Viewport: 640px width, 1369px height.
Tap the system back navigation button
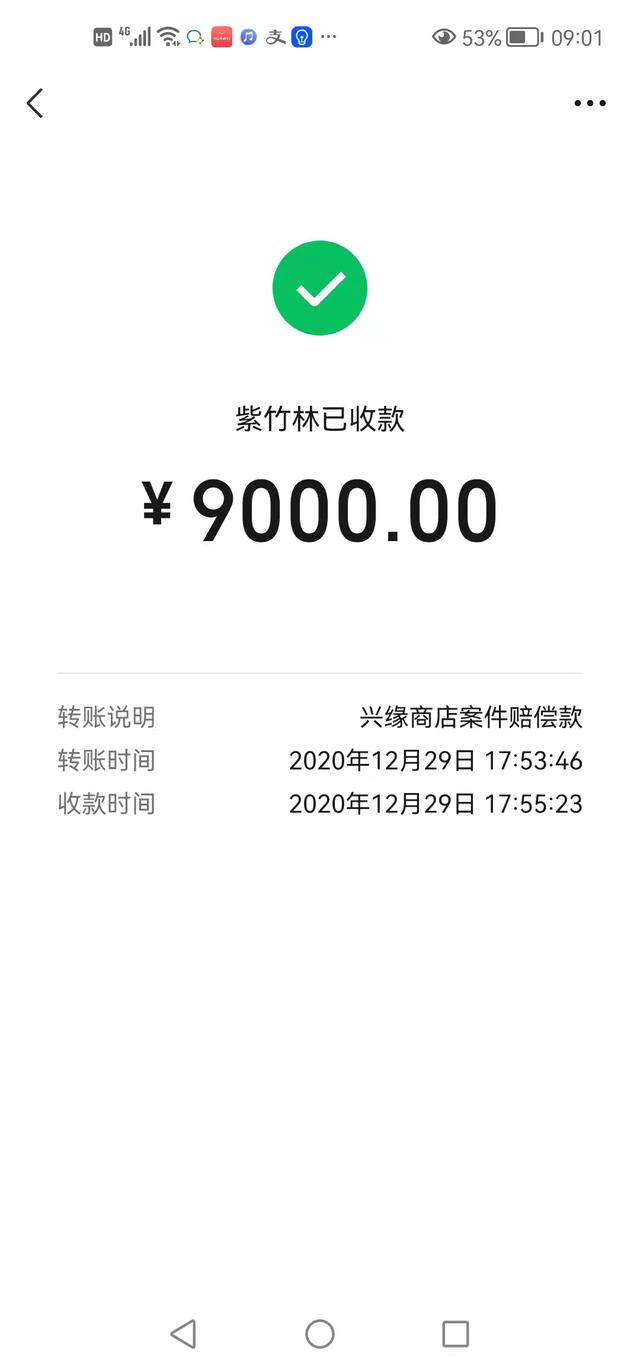click(183, 1333)
